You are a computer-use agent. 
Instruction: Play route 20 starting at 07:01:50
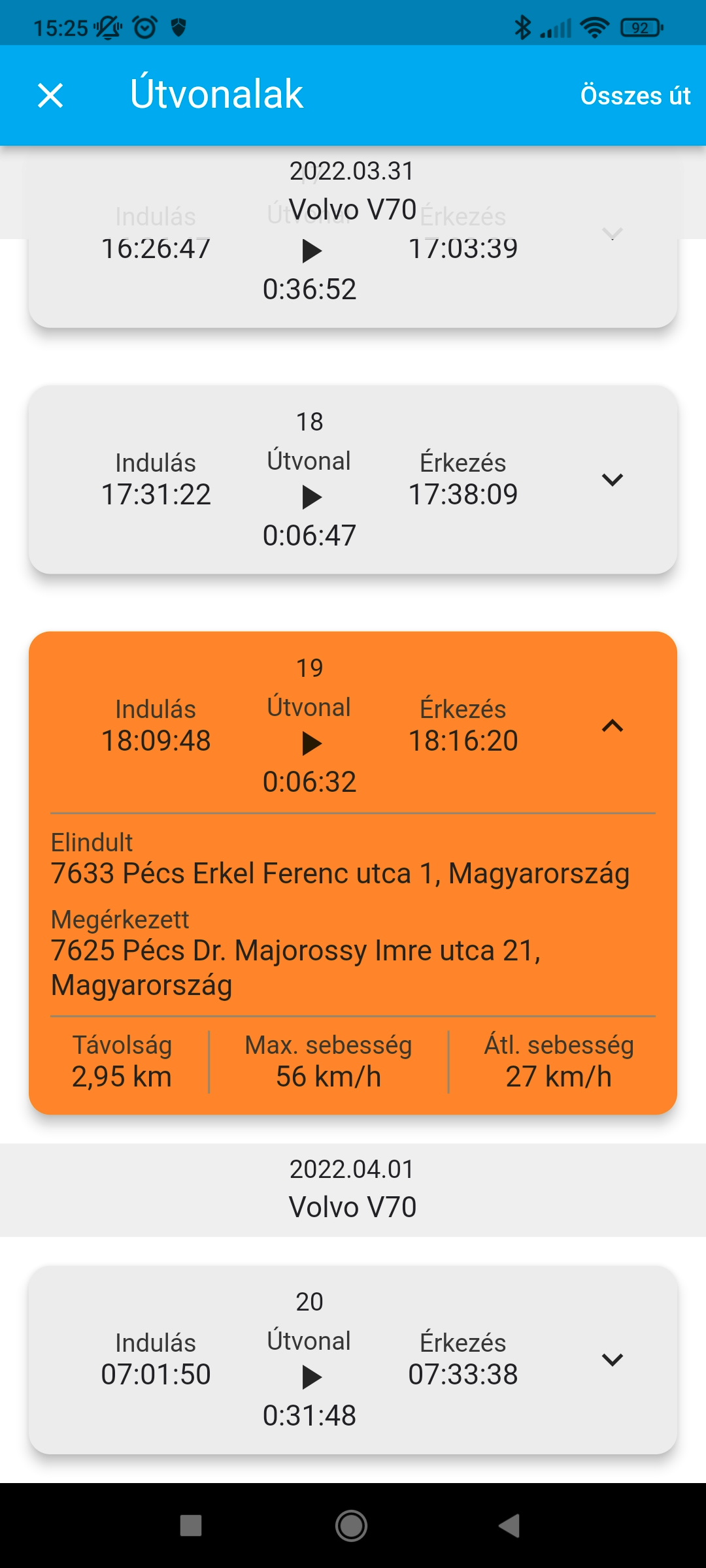pos(311,1377)
